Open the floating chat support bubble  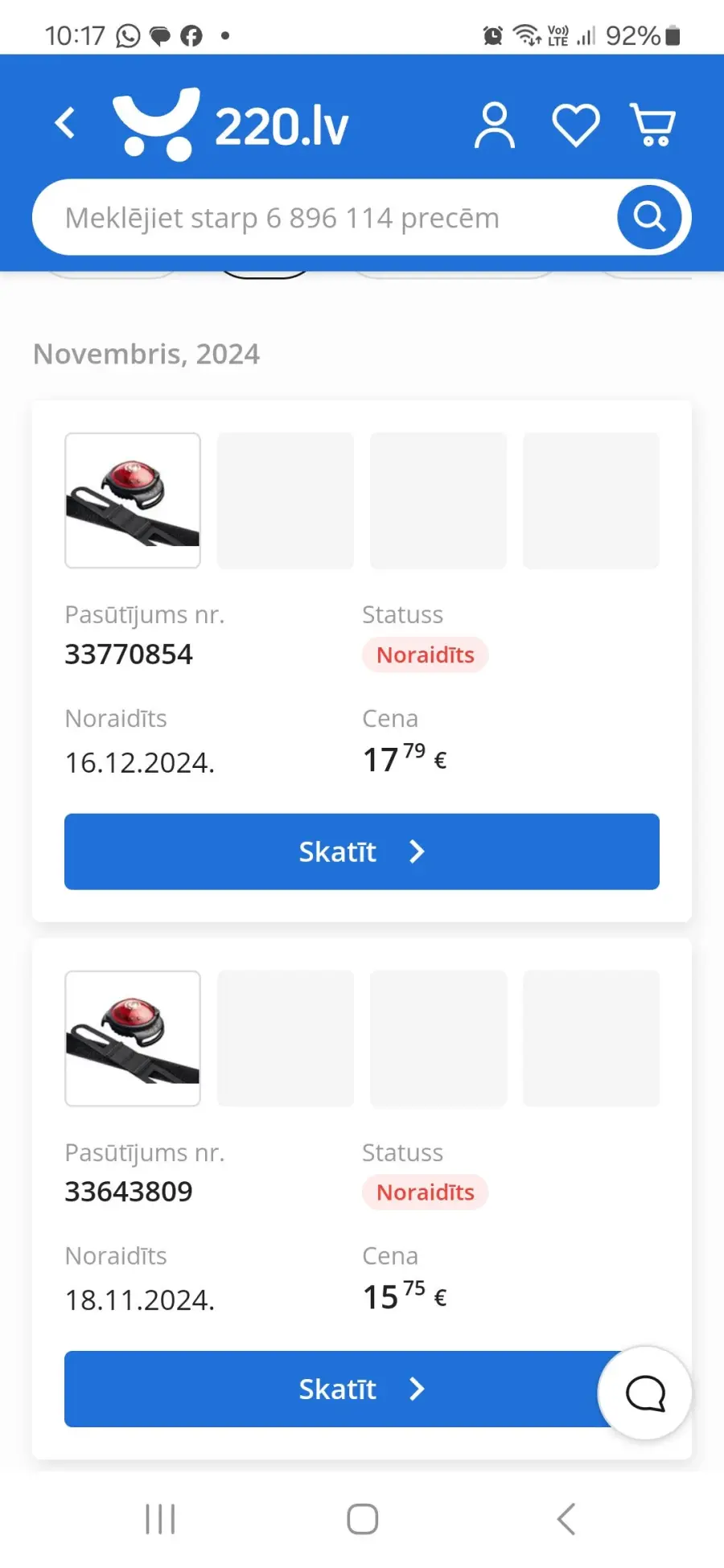645,1393
